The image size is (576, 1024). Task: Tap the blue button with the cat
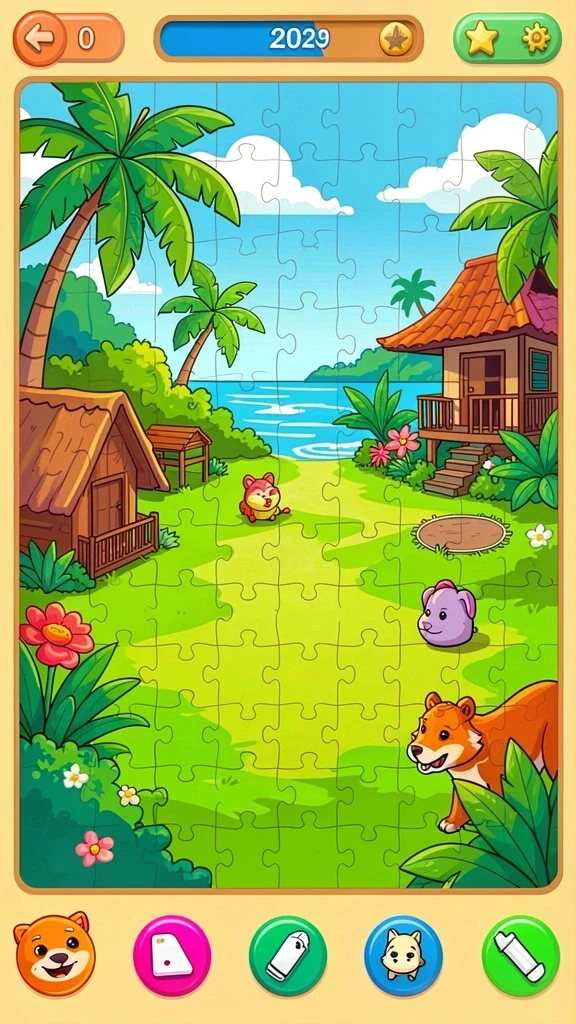coord(404,955)
